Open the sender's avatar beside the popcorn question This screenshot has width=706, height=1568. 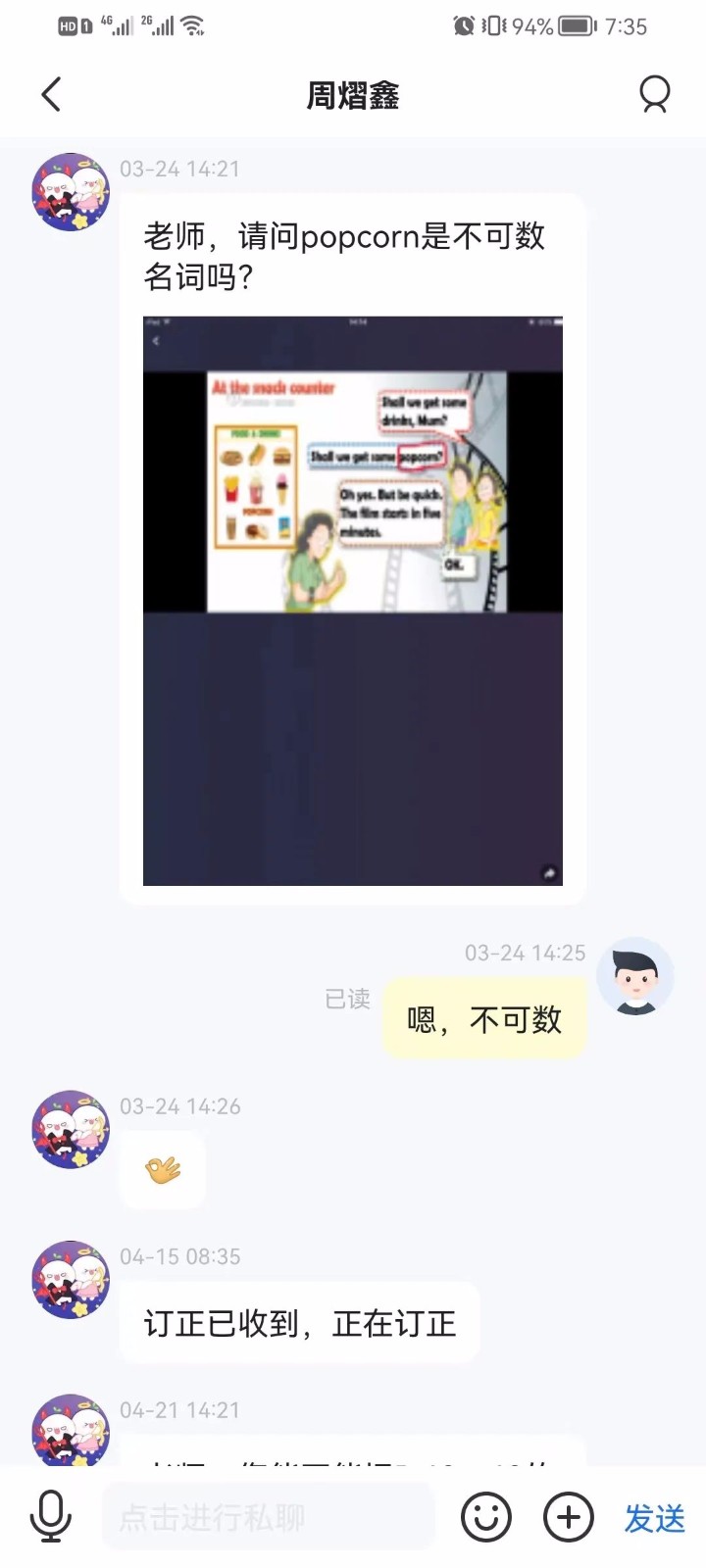tap(71, 192)
